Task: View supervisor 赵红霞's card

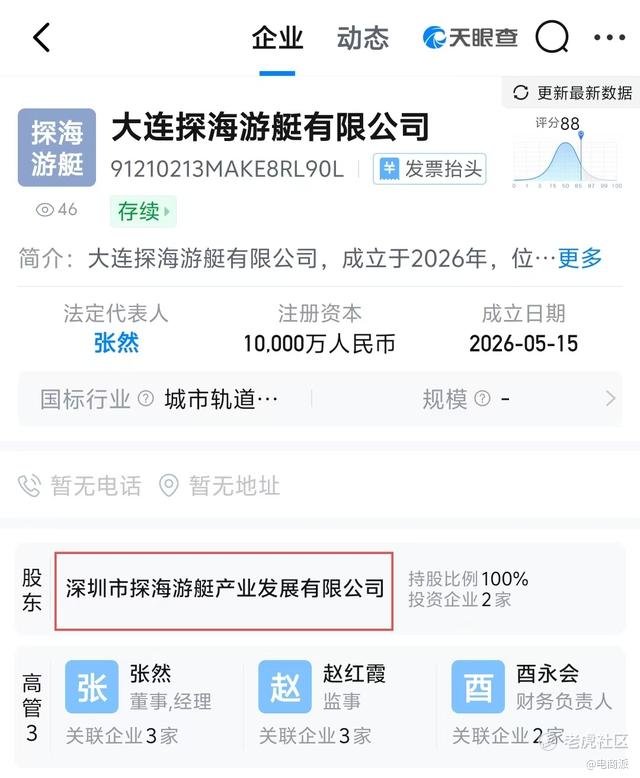Action: [x=340, y=703]
